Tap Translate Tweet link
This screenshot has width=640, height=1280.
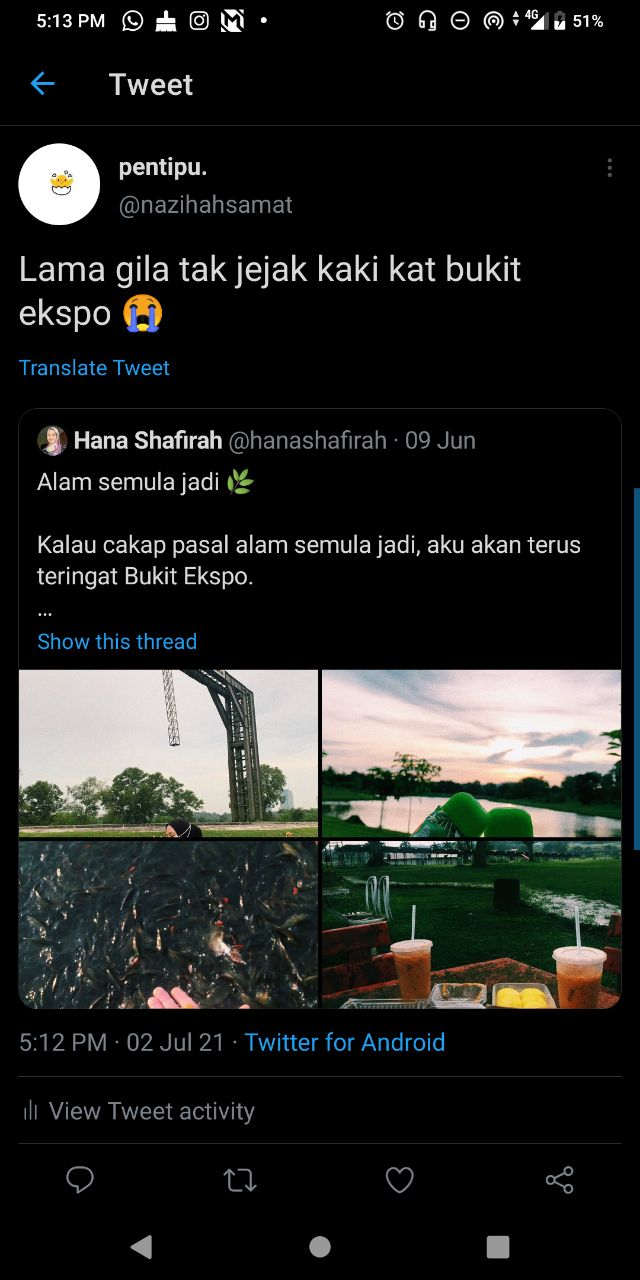tap(94, 368)
